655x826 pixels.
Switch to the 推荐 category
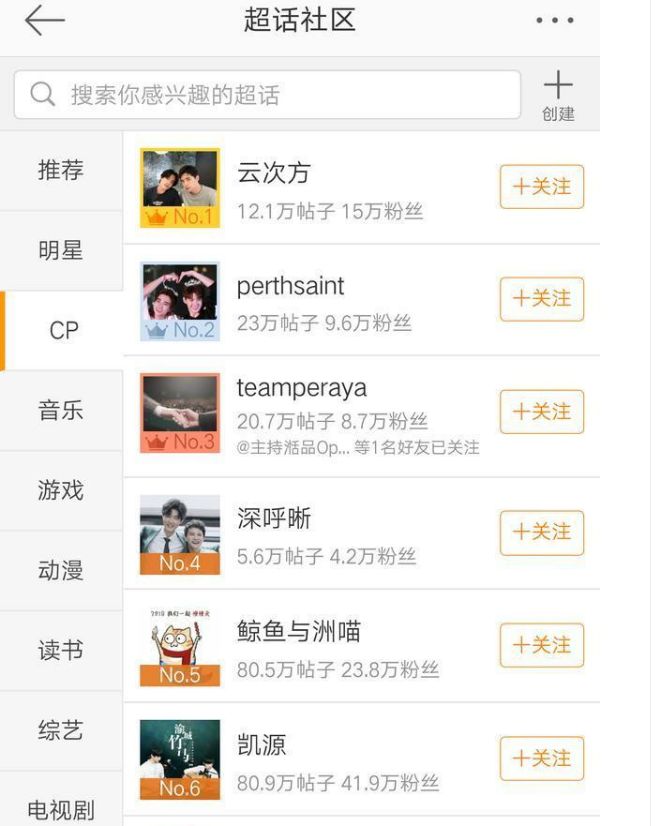click(x=61, y=170)
